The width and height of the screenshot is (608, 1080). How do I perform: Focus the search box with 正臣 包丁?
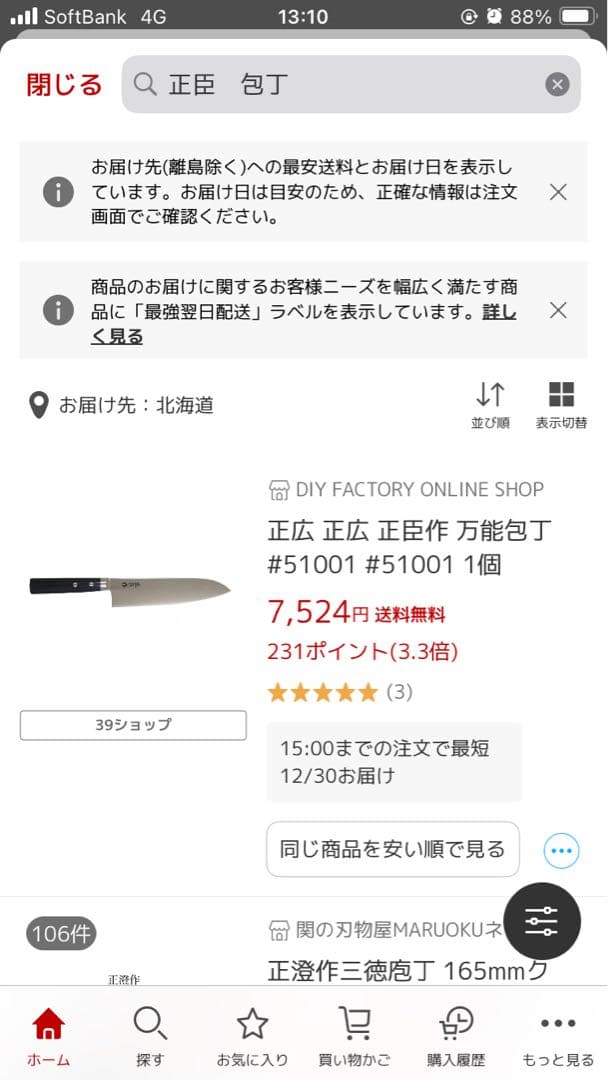[340, 85]
